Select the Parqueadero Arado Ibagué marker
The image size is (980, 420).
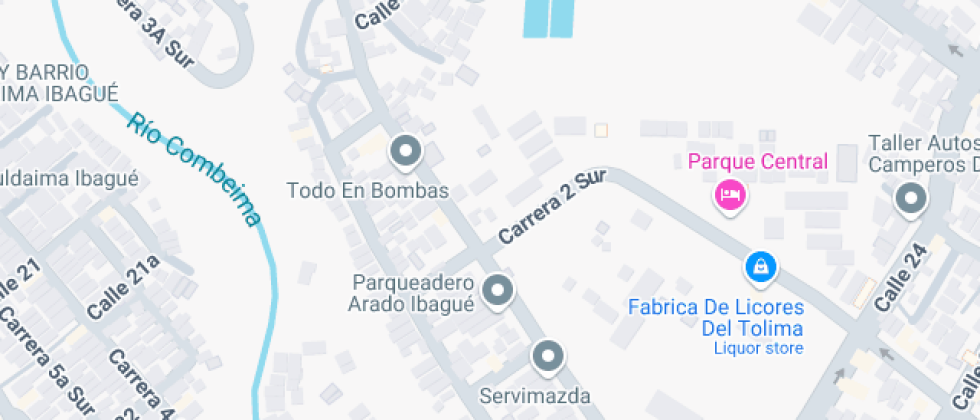(497, 291)
